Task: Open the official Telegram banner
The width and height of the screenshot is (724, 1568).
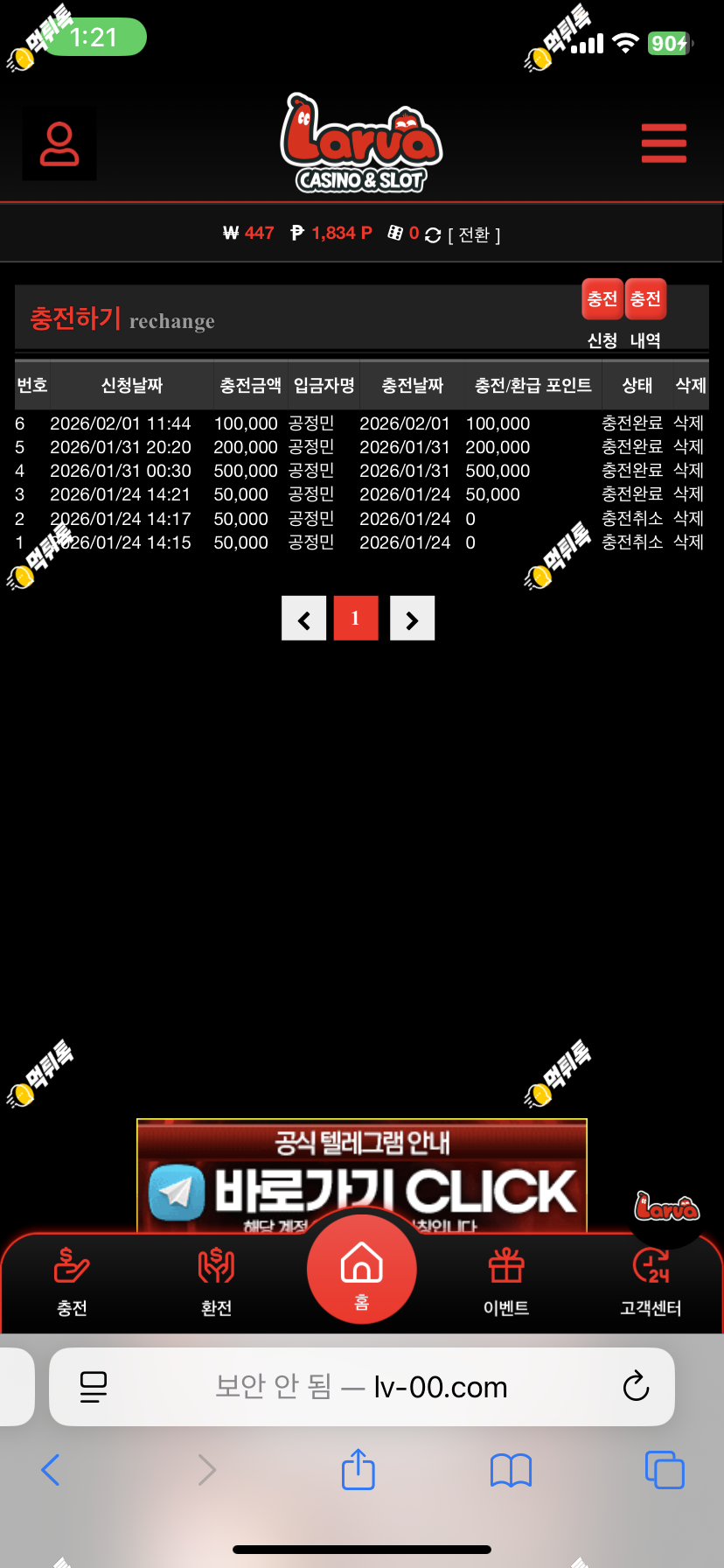Action: pyautogui.click(x=362, y=1176)
